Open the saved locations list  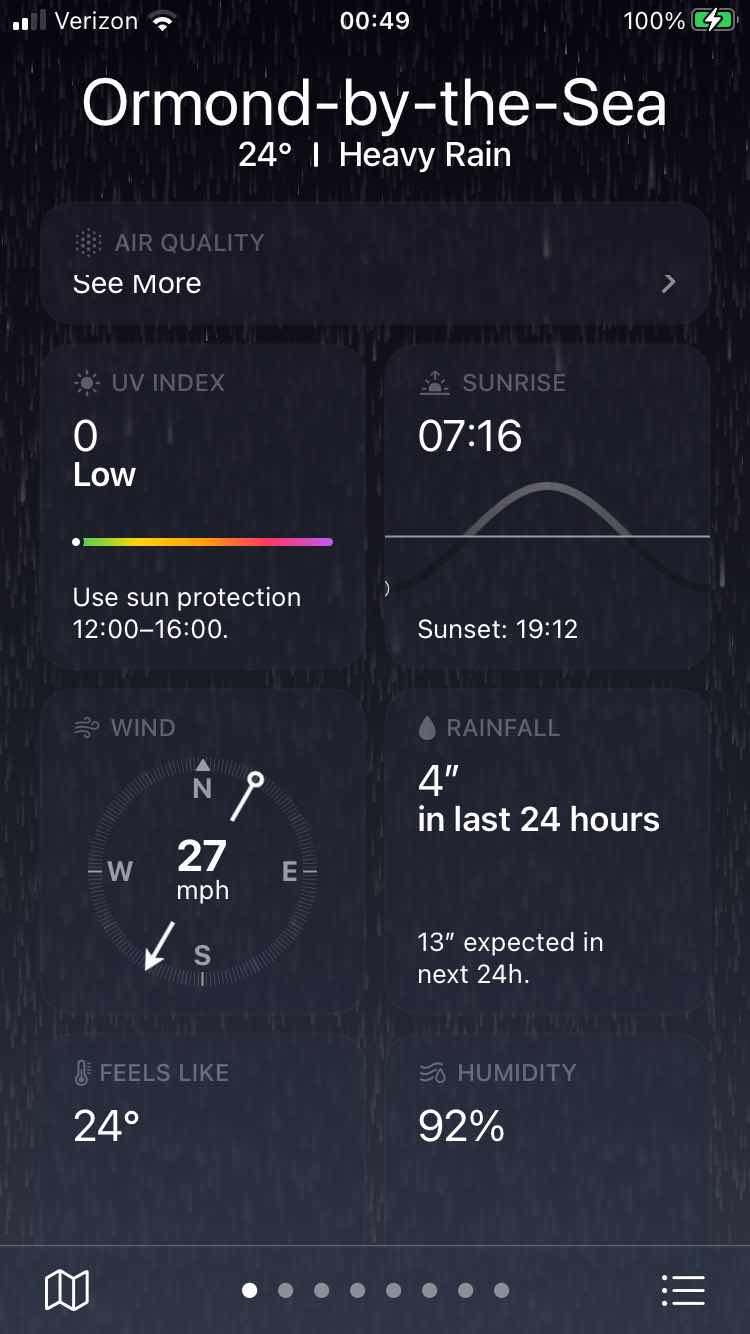(x=684, y=1290)
